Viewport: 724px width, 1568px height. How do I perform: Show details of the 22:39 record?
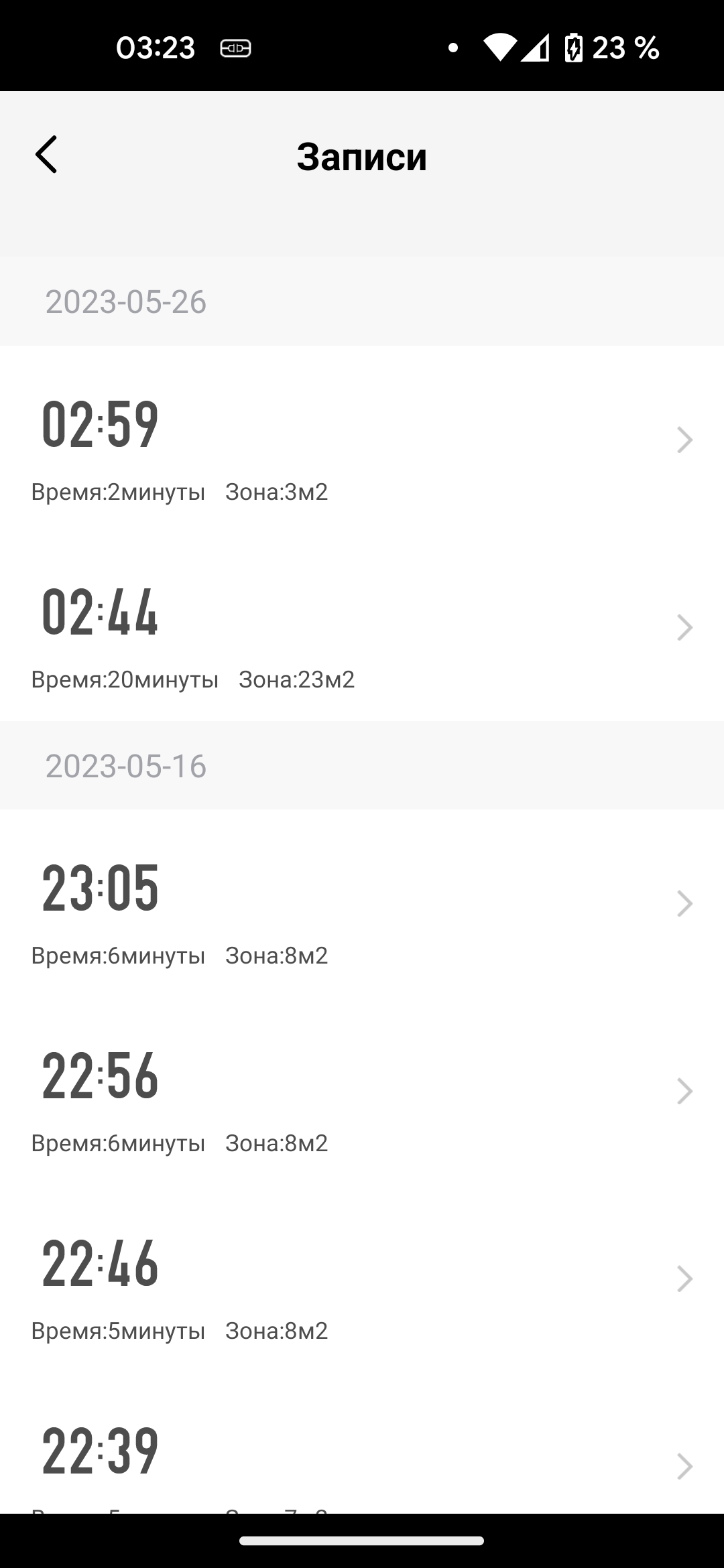(x=362, y=1461)
